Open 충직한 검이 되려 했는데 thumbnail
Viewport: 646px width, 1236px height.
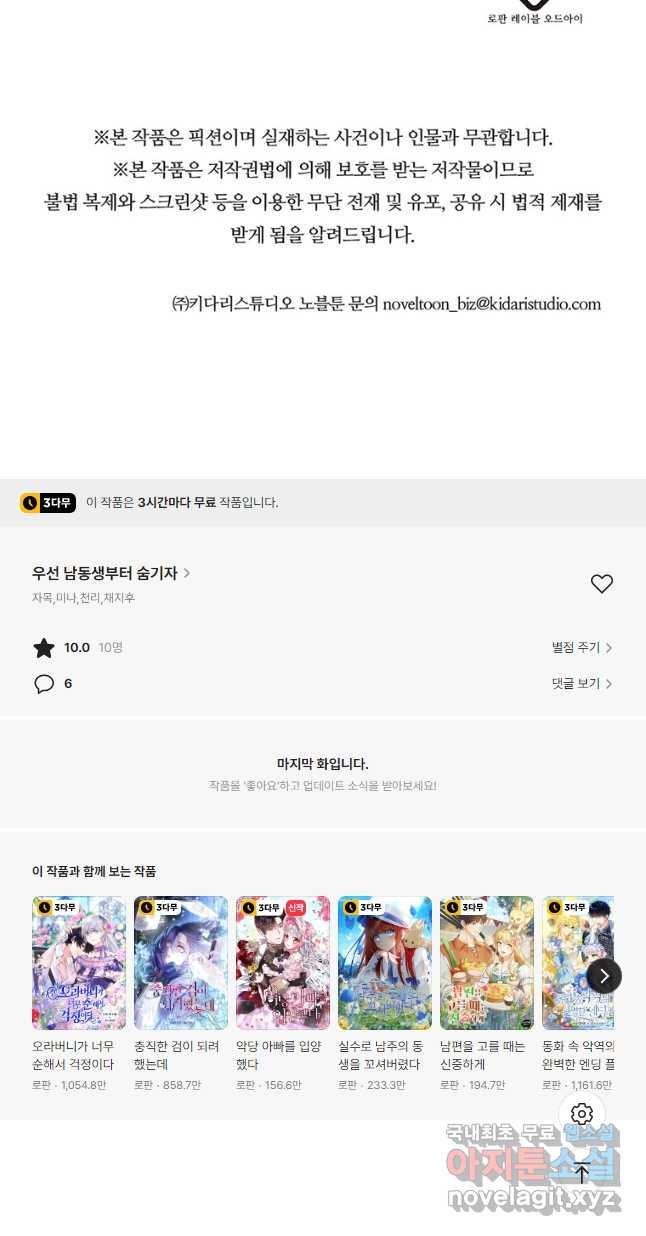(181, 963)
